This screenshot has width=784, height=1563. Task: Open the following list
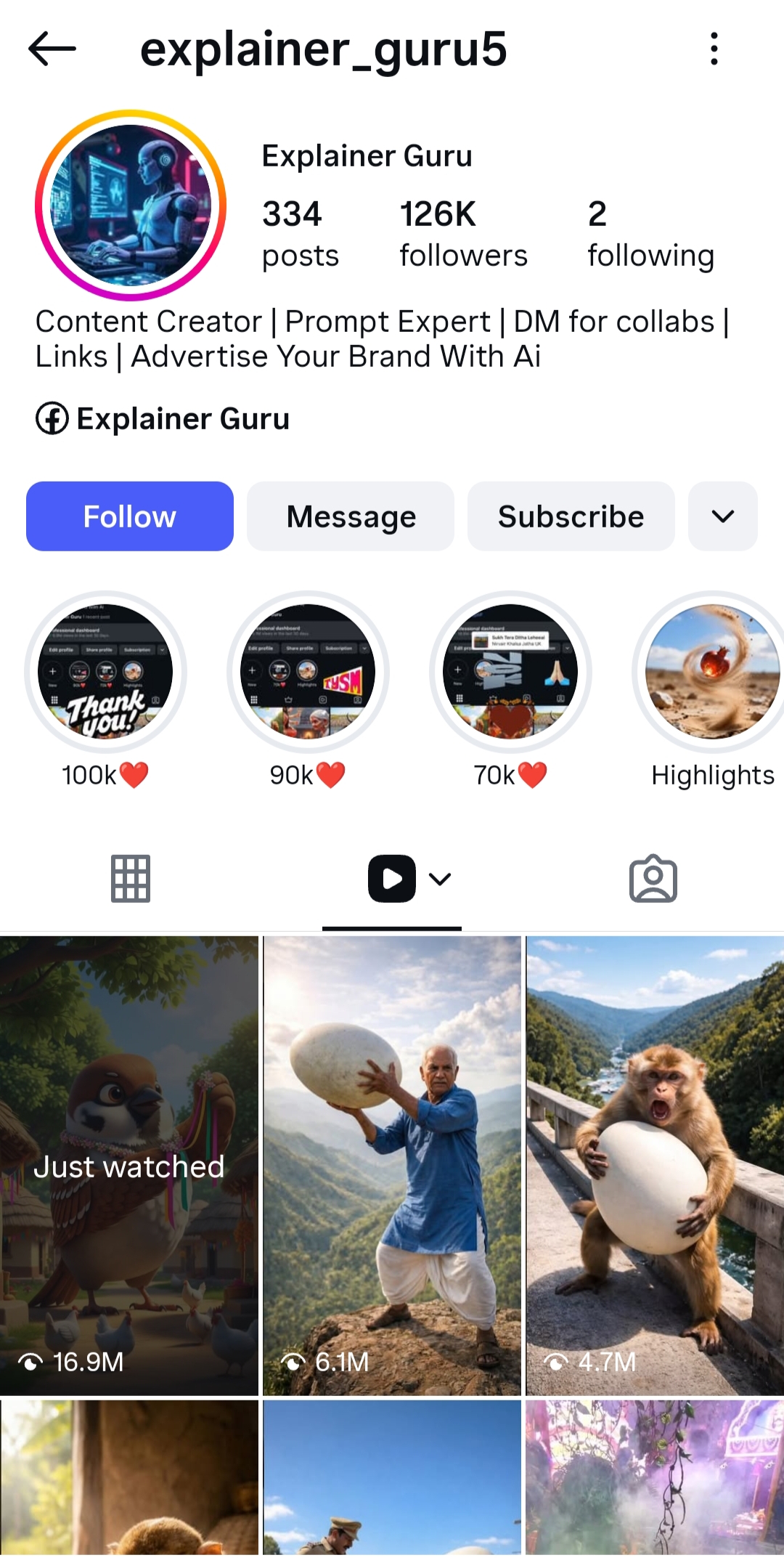click(650, 234)
